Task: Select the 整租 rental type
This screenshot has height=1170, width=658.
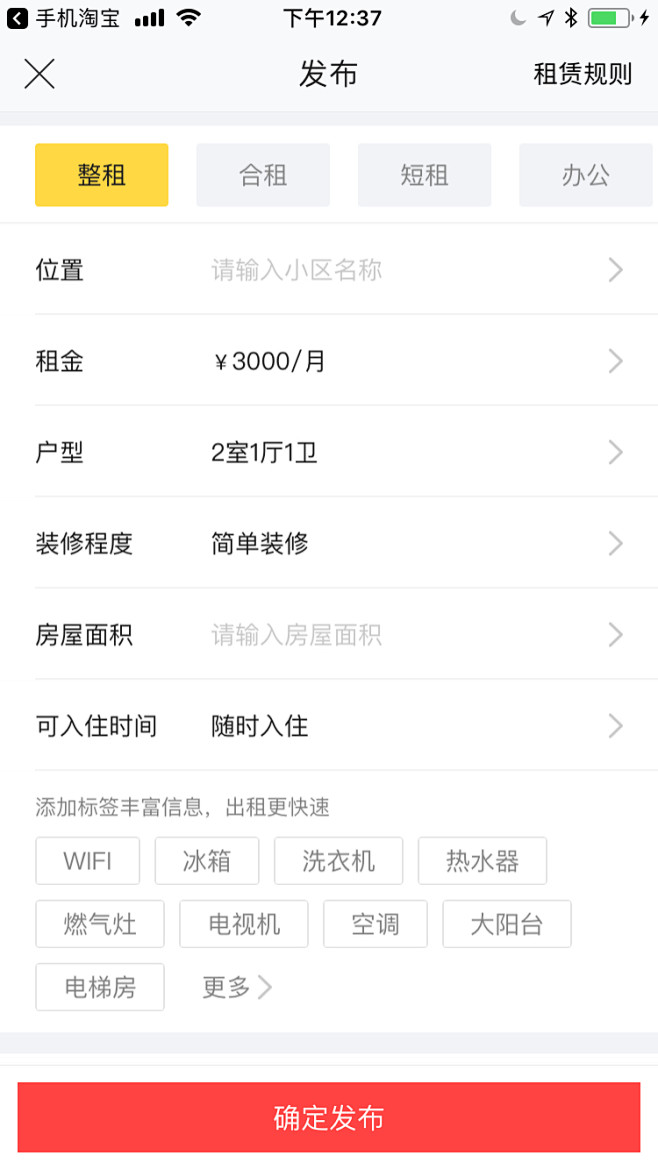Action: point(101,175)
